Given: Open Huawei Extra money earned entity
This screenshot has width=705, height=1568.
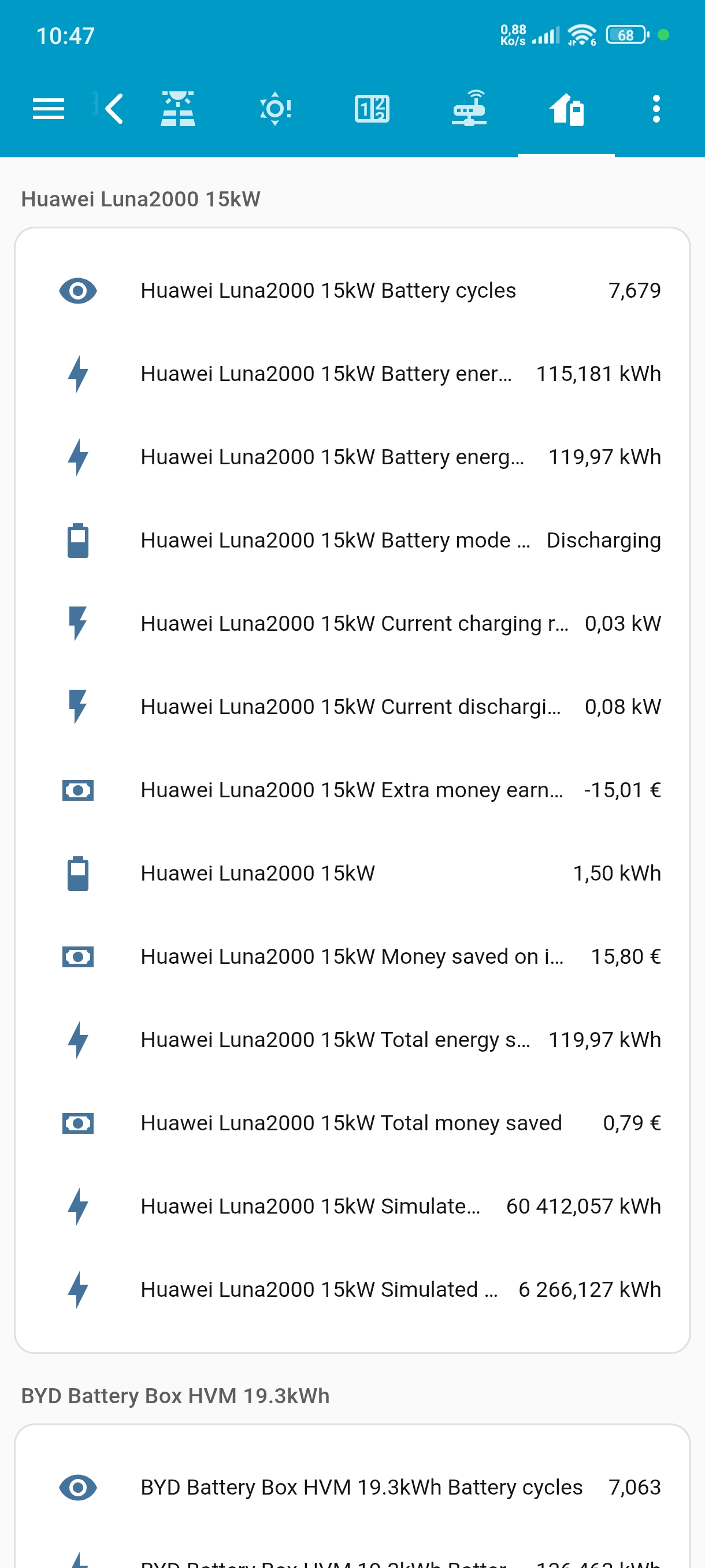Looking at the screenshot, I should [352, 790].
